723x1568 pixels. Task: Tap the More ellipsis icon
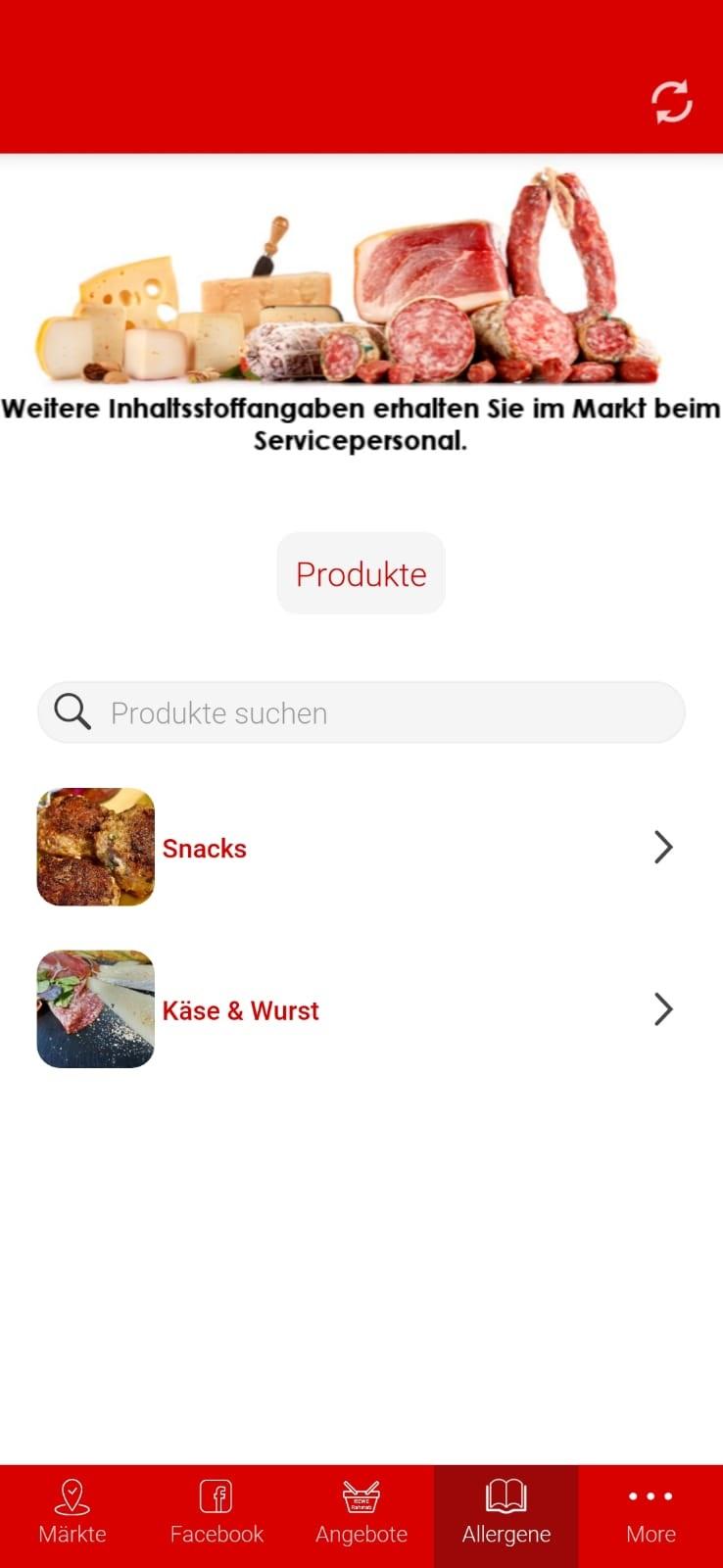click(x=651, y=1496)
